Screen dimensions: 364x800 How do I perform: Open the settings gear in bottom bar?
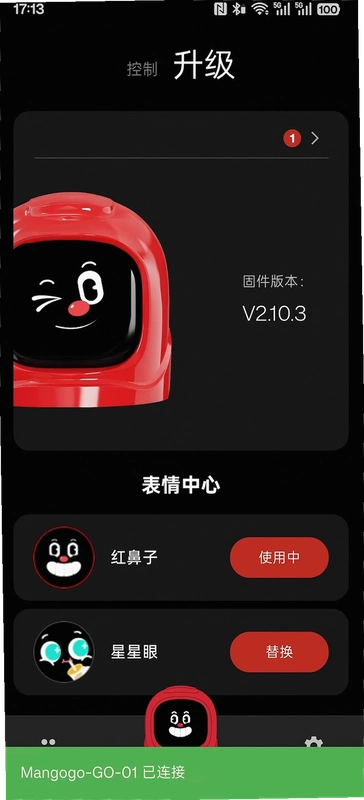(313, 742)
